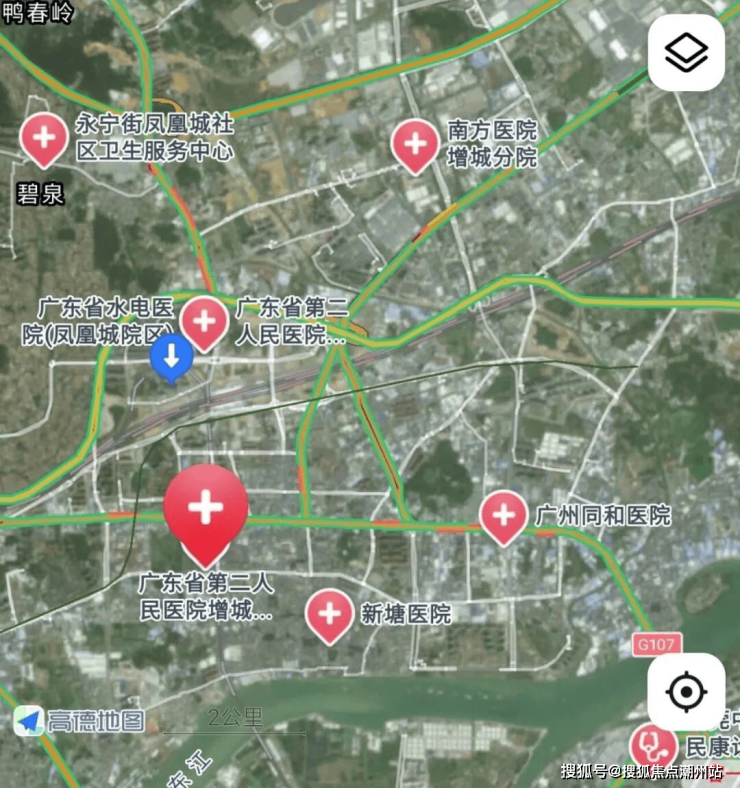Screen dimensions: 740x788
Task: Tap the large 广东省第二人民医院增城 pin
Action: pyautogui.click(x=206, y=510)
